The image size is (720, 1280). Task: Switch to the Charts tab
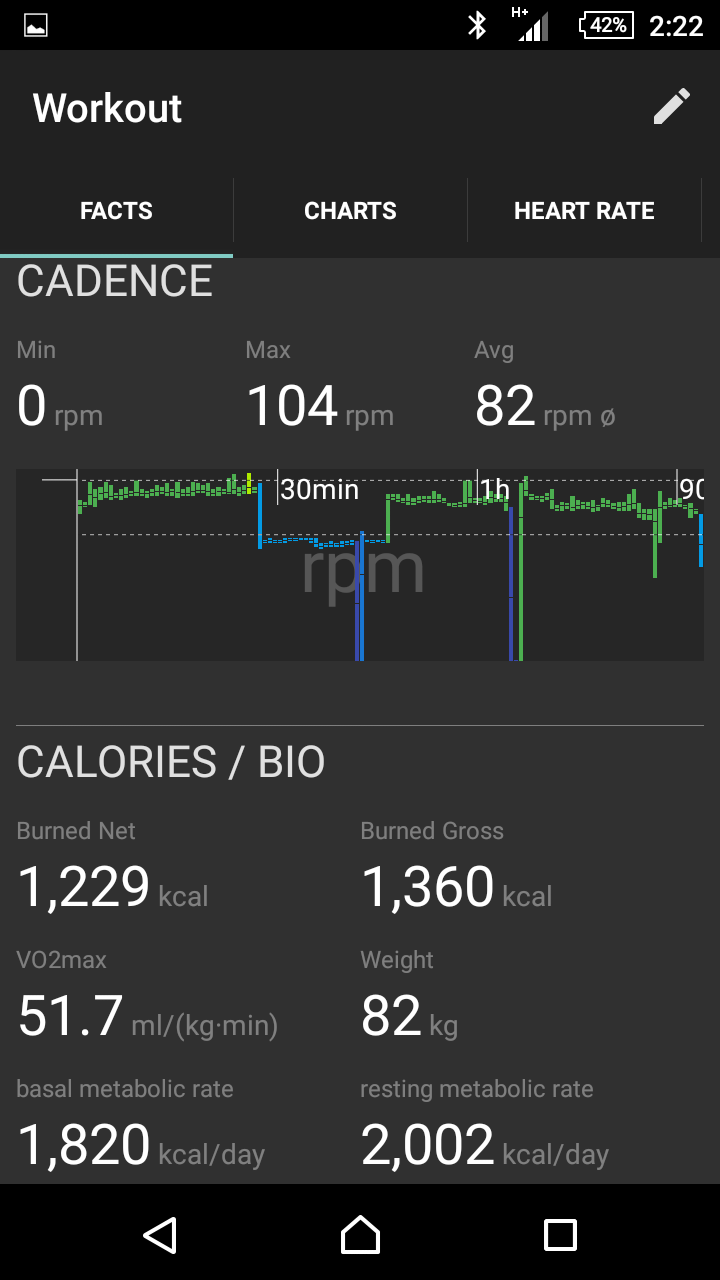[x=350, y=211]
